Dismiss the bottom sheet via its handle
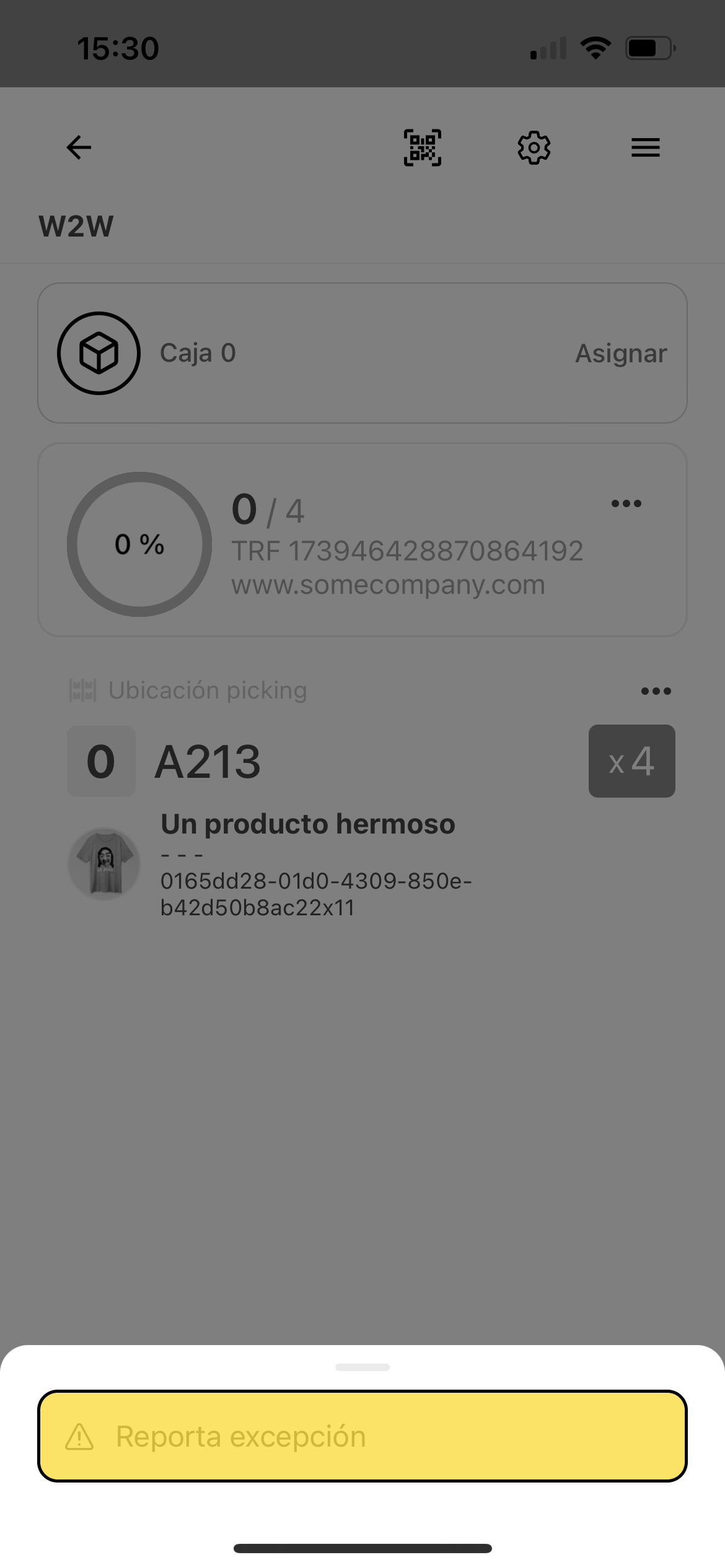The height and width of the screenshot is (1568, 725). (362, 1367)
